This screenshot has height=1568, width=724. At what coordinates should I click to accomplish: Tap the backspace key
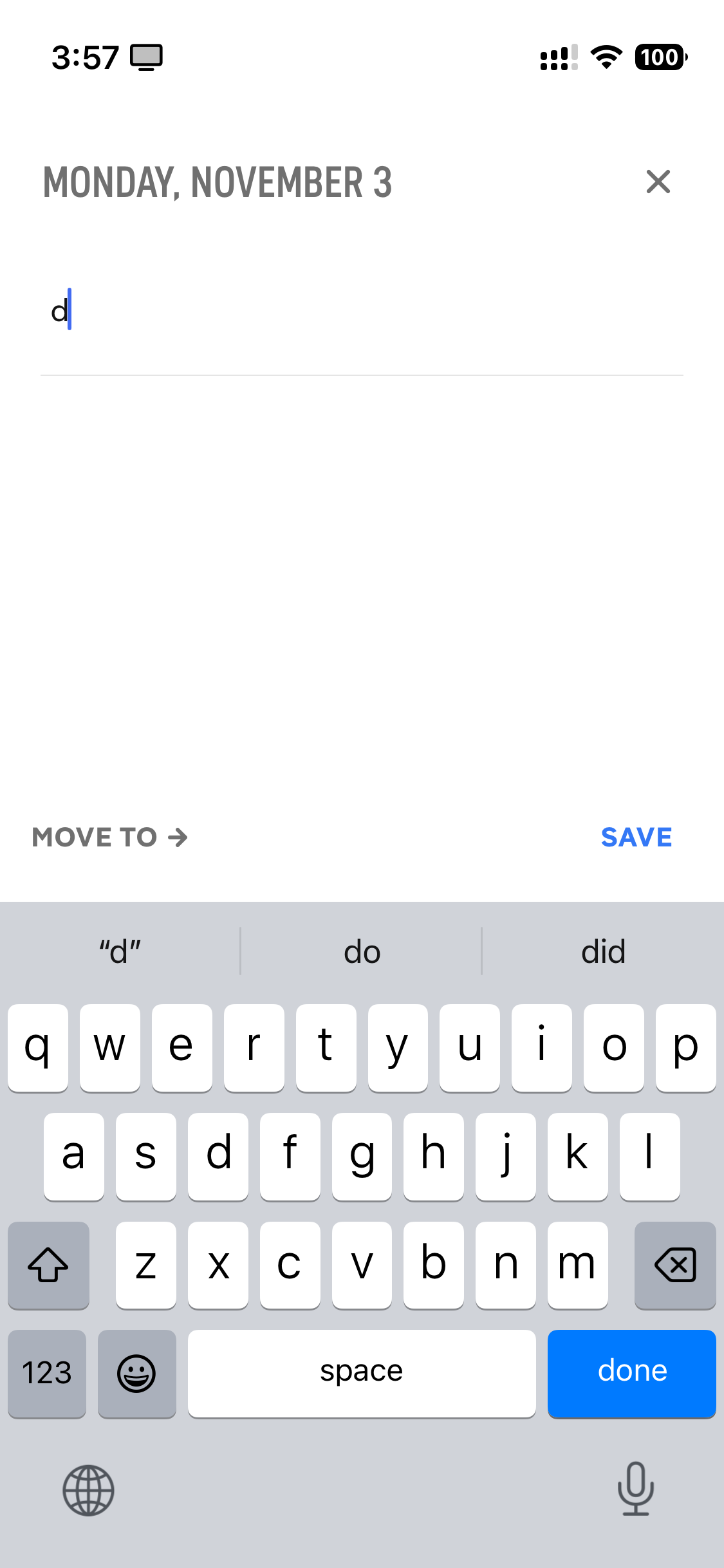pyautogui.click(x=675, y=1265)
